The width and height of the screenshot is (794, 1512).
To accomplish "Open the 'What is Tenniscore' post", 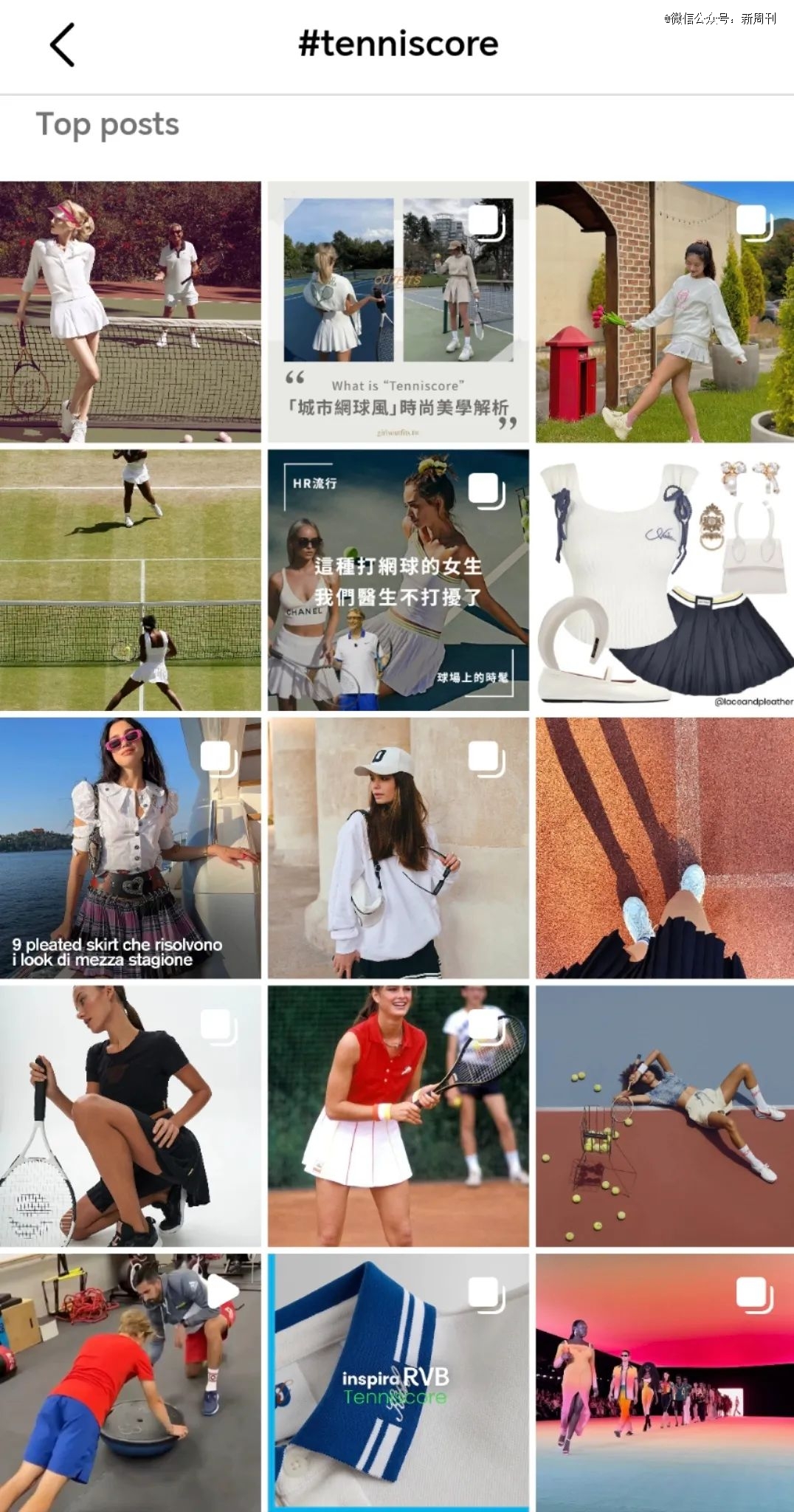I will (398, 312).
